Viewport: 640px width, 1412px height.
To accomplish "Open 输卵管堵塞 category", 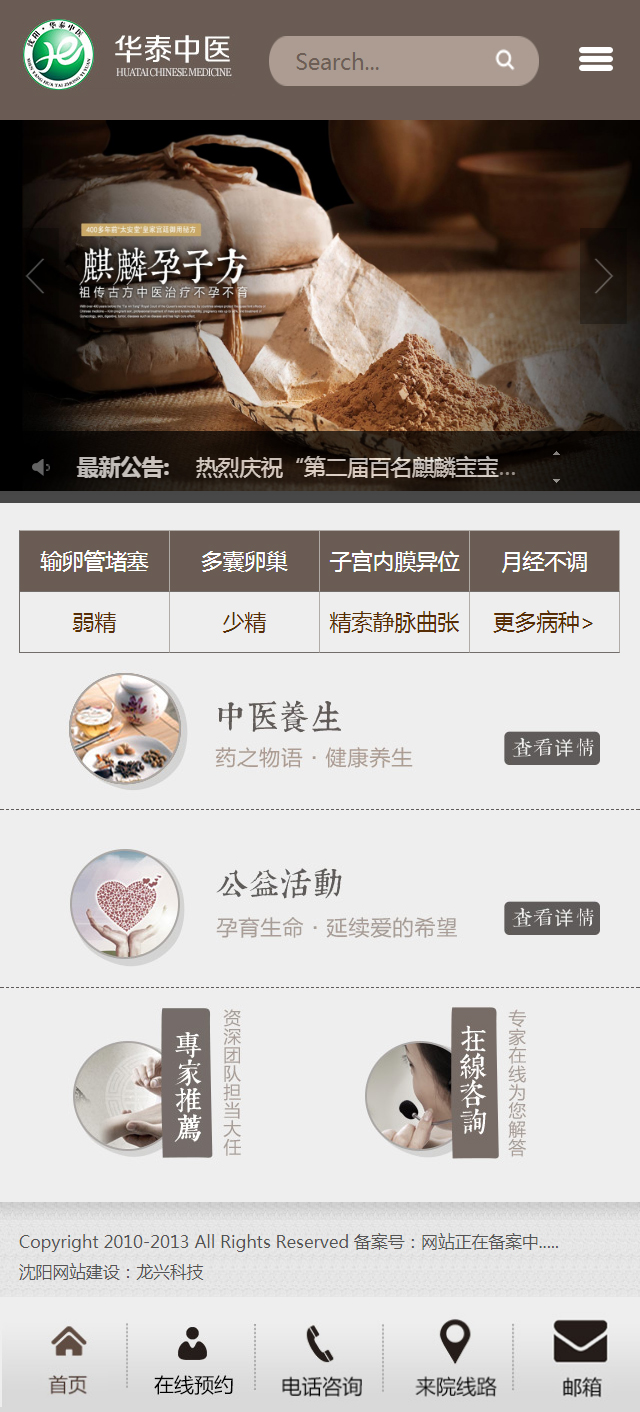I will [x=94, y=562].
